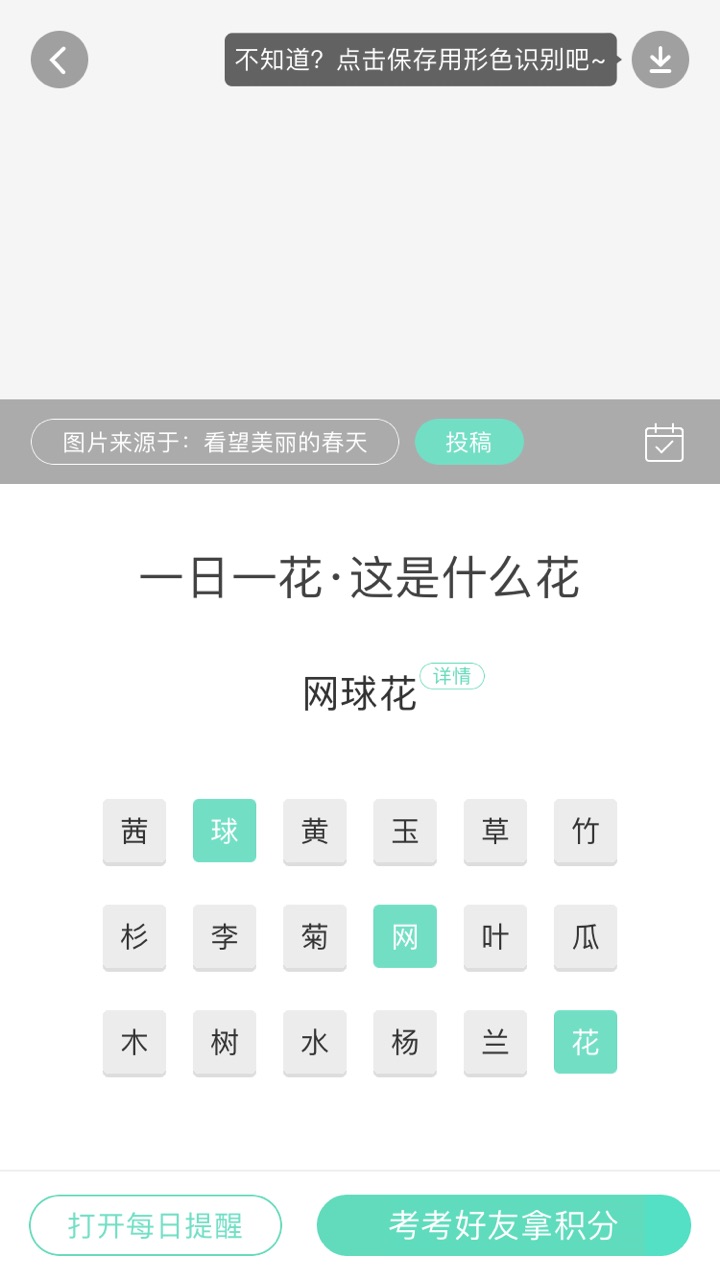This screenshot has height=1281, width=720.
Task: Choose the 杉 character tile
Action: click(x=134, y=937)
